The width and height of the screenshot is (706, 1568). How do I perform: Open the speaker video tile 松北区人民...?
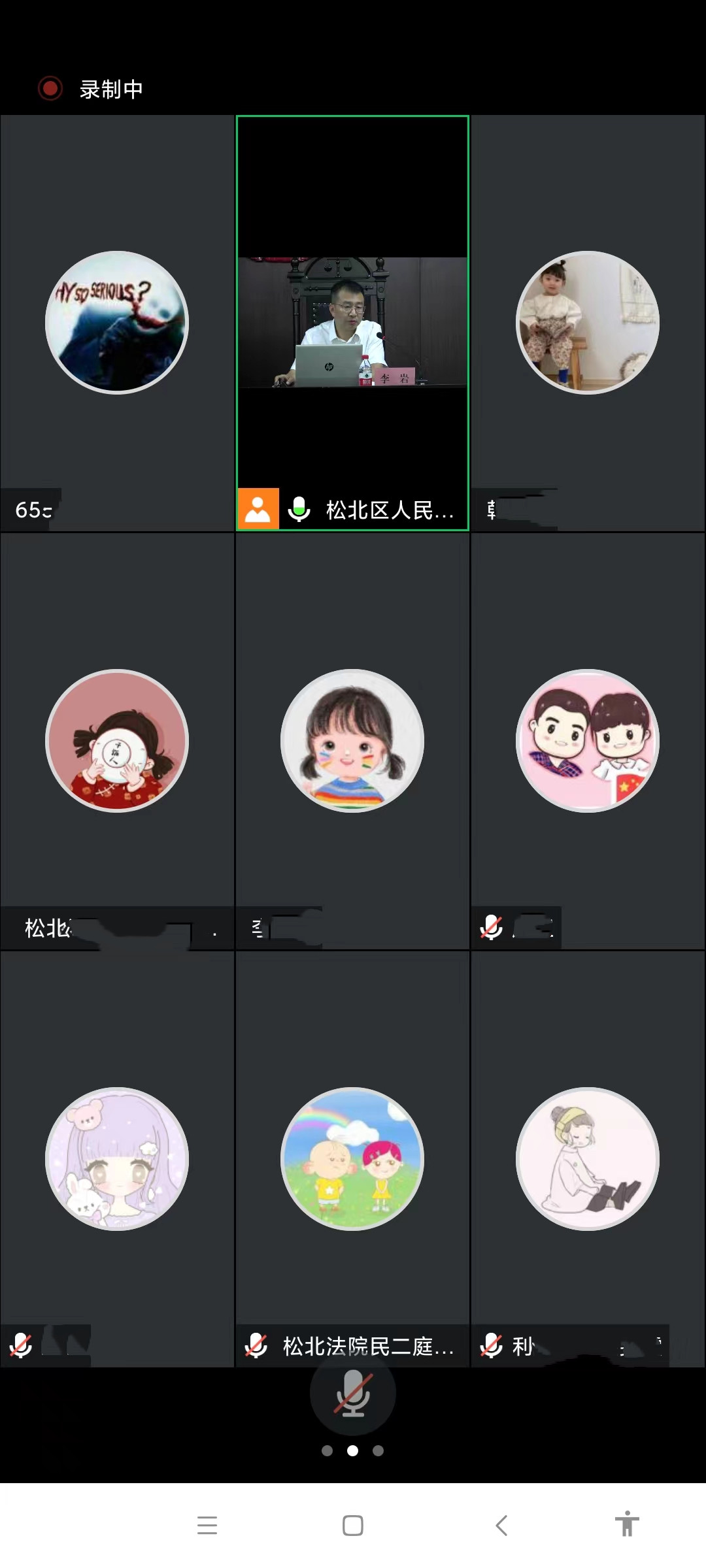[352, 323]
